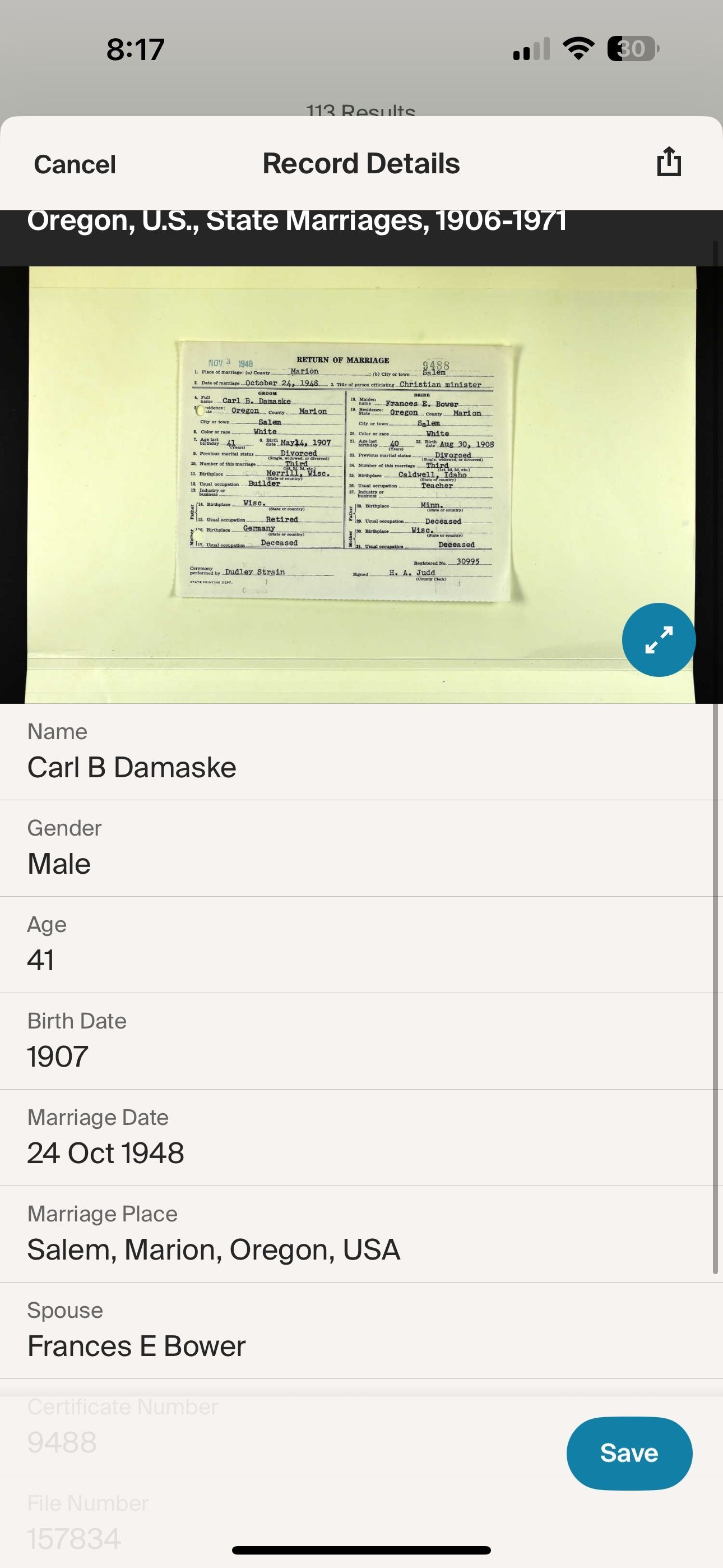Expand the record image to full screen
This screenshot has height=1568, width=723.
(x=658, y=640)
